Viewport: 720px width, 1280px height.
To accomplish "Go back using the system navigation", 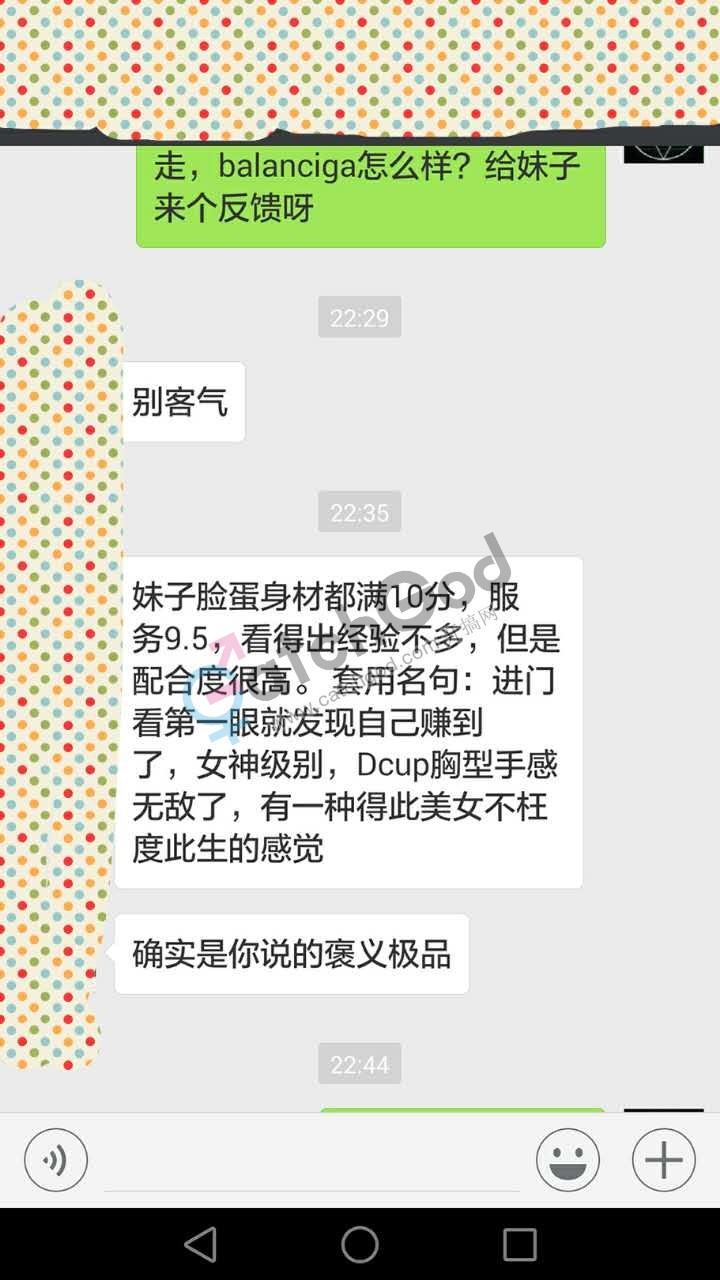I will [x=201, y=1244].
